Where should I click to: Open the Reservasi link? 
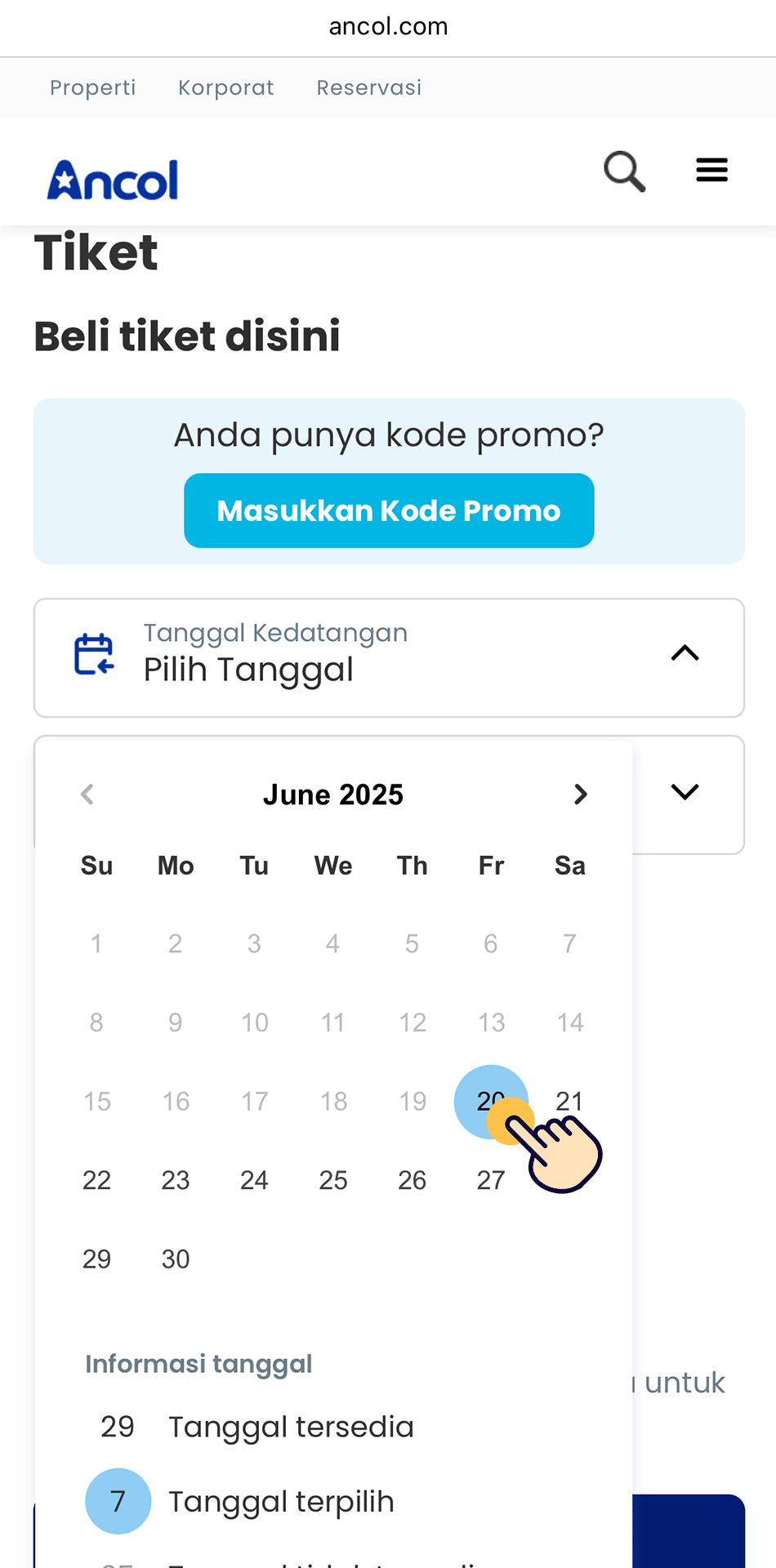(x=368, y=87)
